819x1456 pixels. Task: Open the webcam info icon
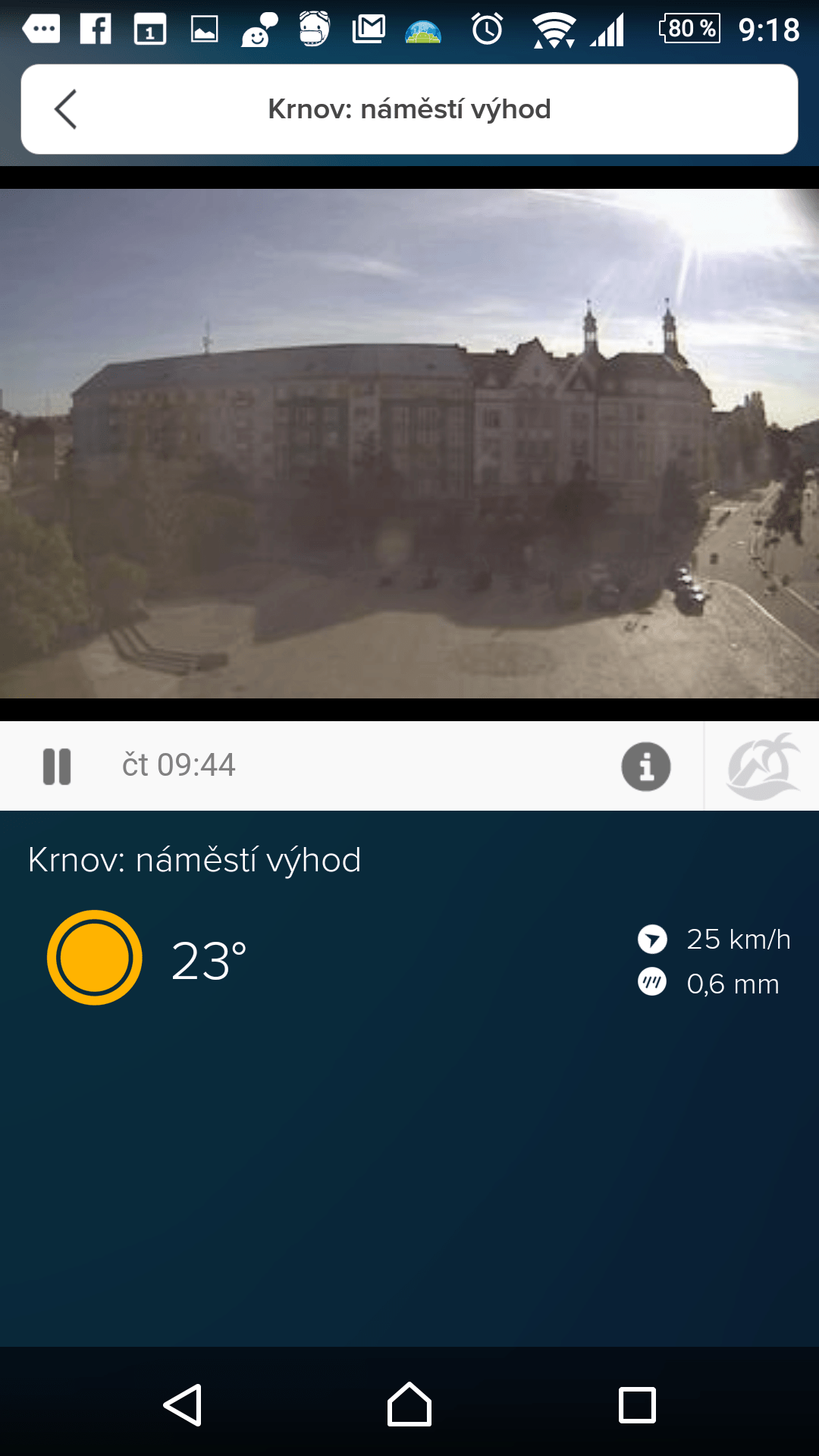point(645,766)
